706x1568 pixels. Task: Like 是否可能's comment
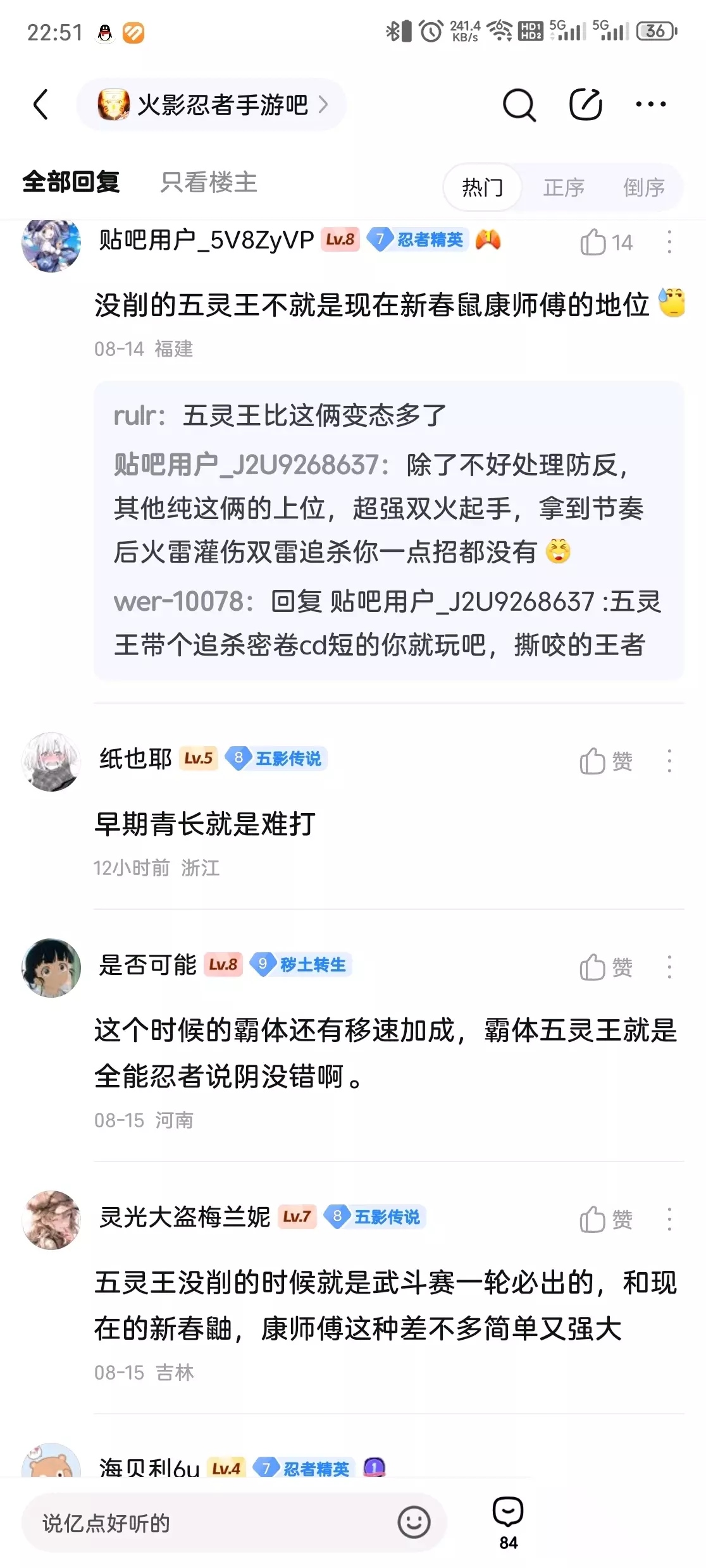[606, 967]
